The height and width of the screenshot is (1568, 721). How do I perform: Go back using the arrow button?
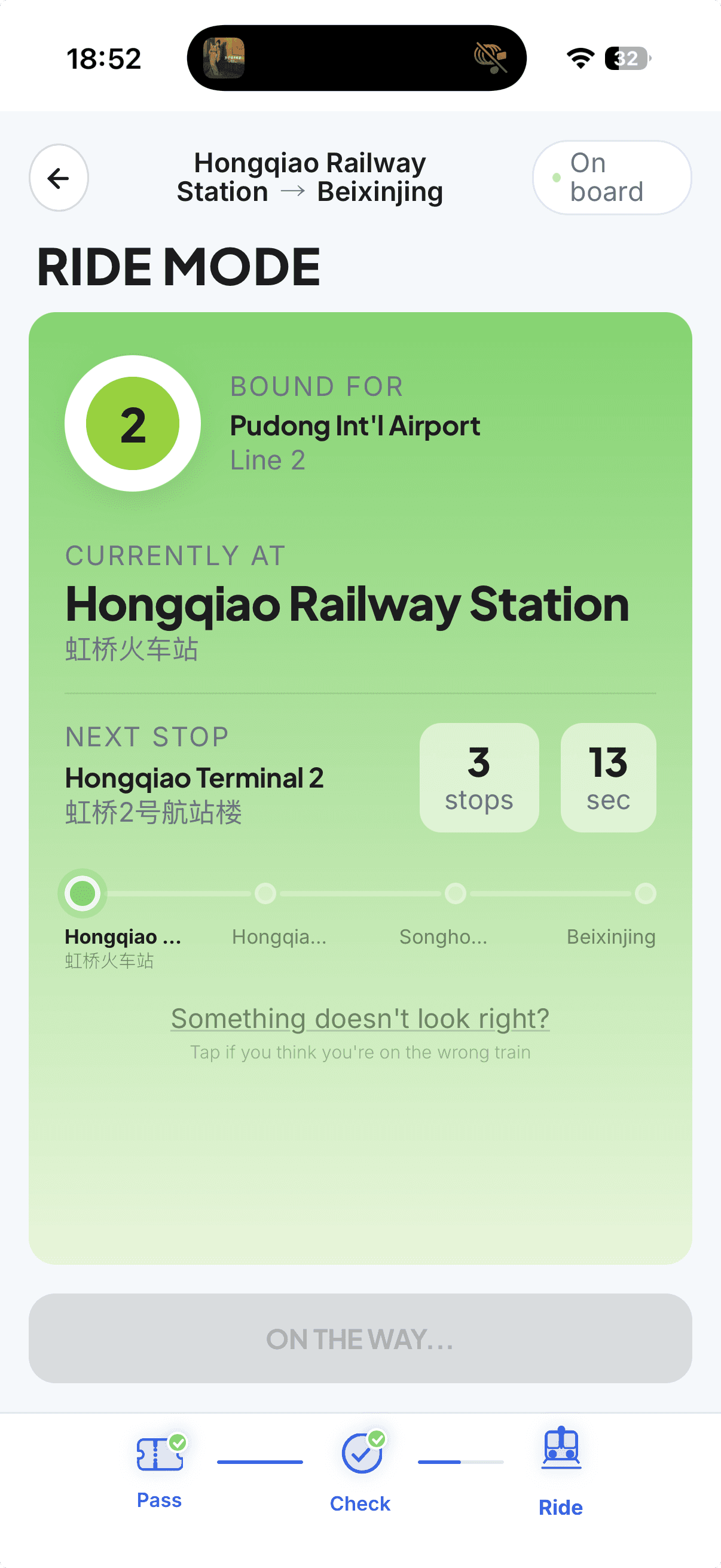[x=59, y=178]
